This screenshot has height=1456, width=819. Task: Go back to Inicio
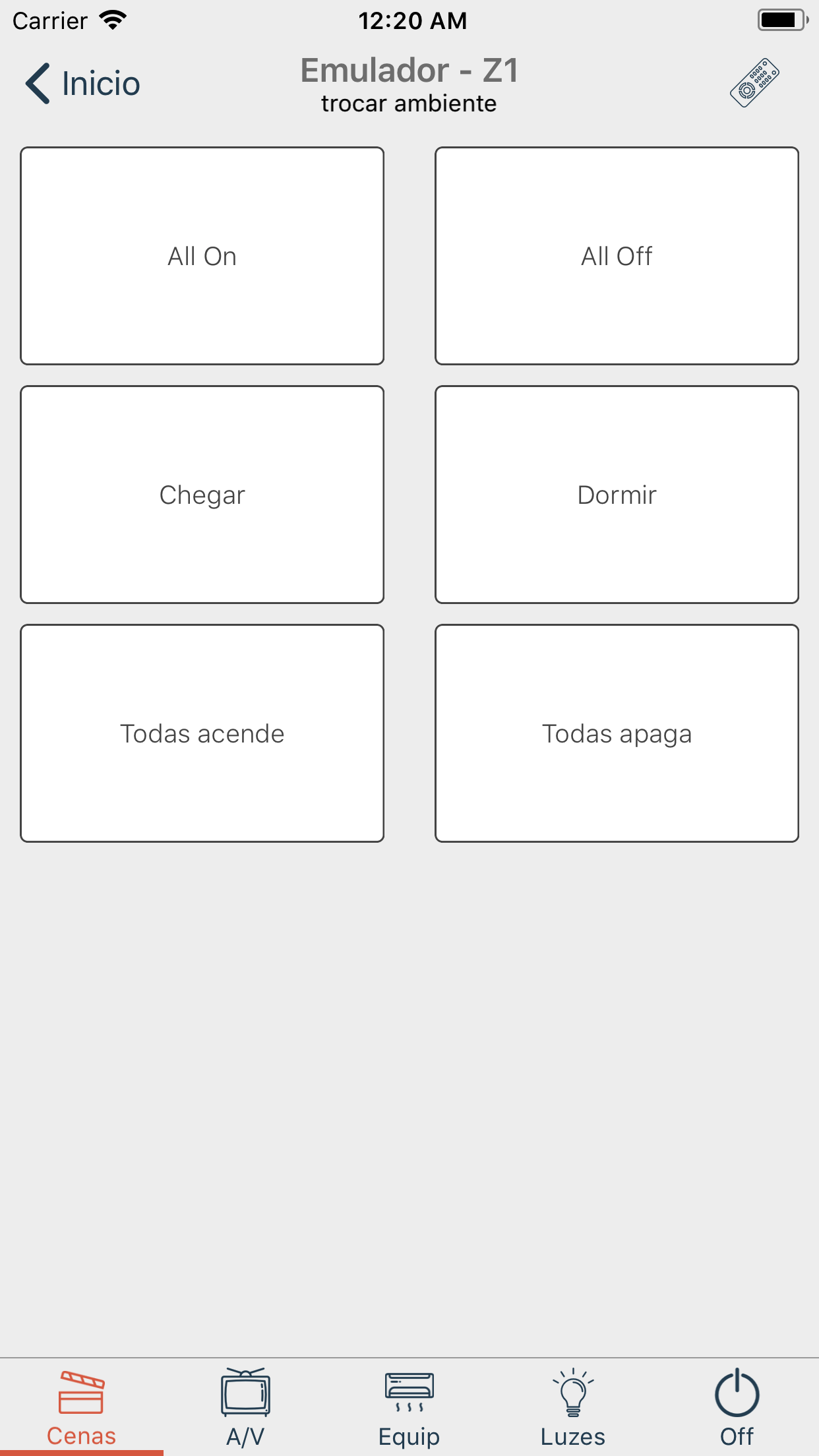point(83,84)
